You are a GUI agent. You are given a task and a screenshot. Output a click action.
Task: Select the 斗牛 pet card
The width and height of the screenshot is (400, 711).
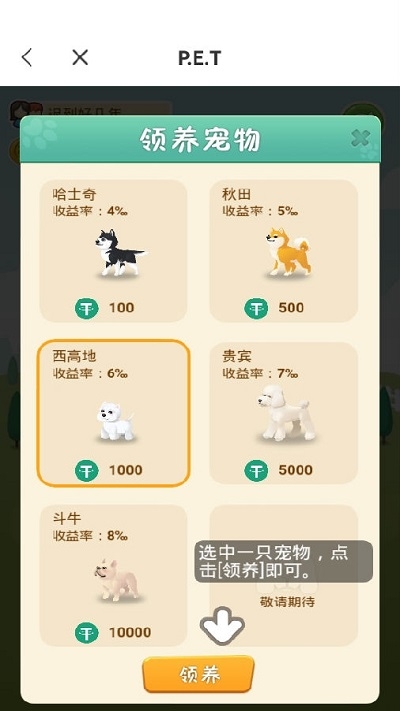[113, 575]
